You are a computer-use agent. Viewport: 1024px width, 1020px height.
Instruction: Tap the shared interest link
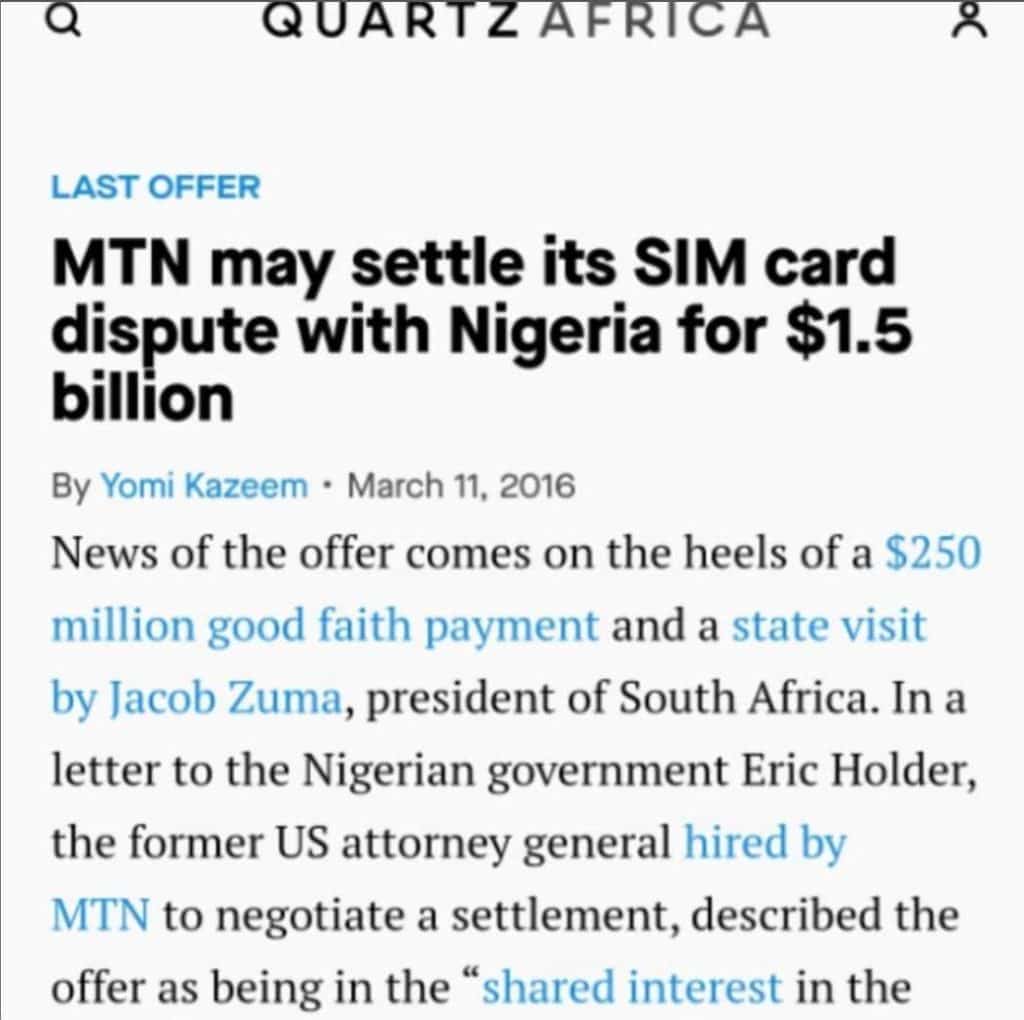(x=632, y=988)
